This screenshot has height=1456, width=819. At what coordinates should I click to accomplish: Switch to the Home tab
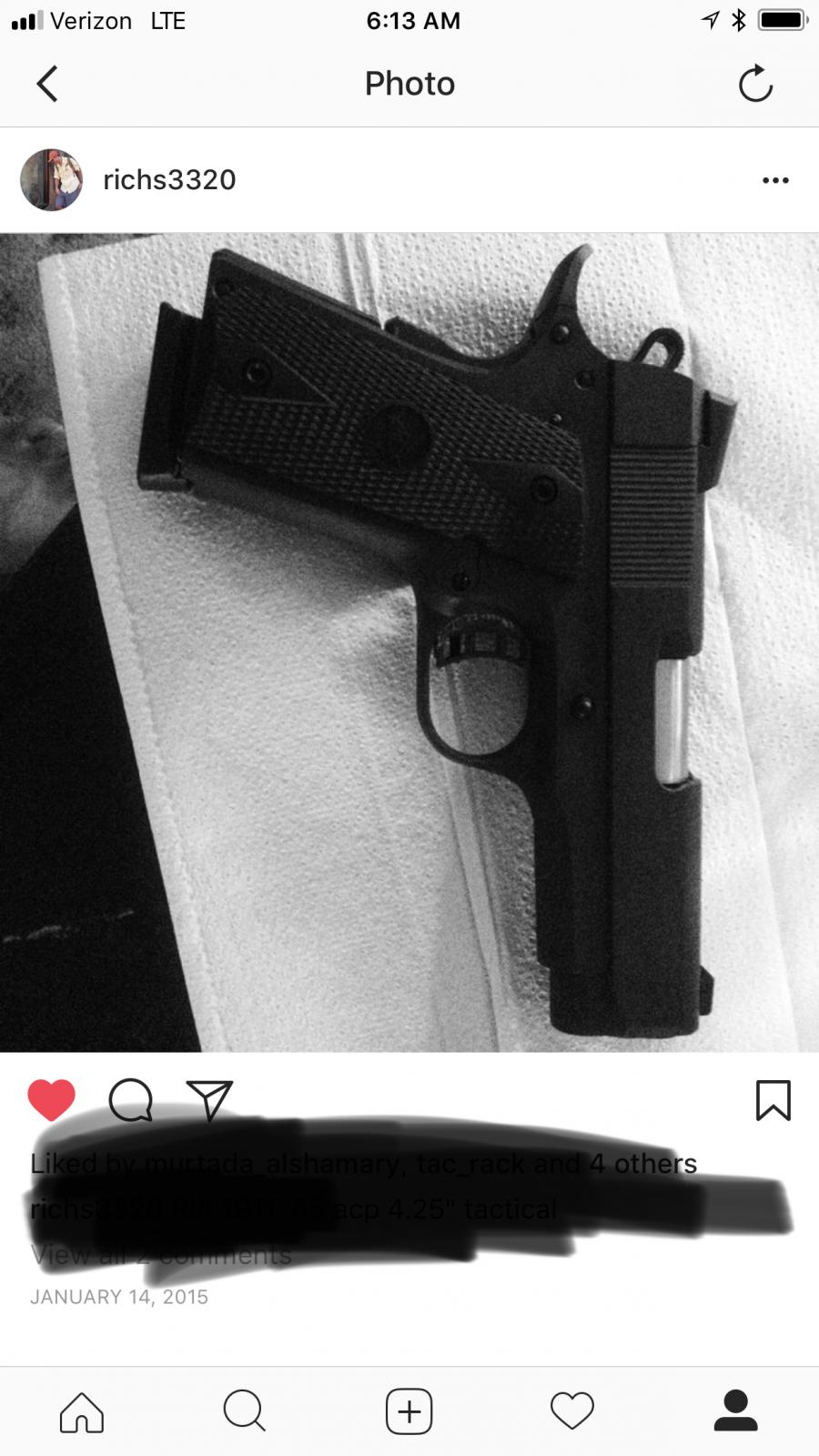(82, 1411)
